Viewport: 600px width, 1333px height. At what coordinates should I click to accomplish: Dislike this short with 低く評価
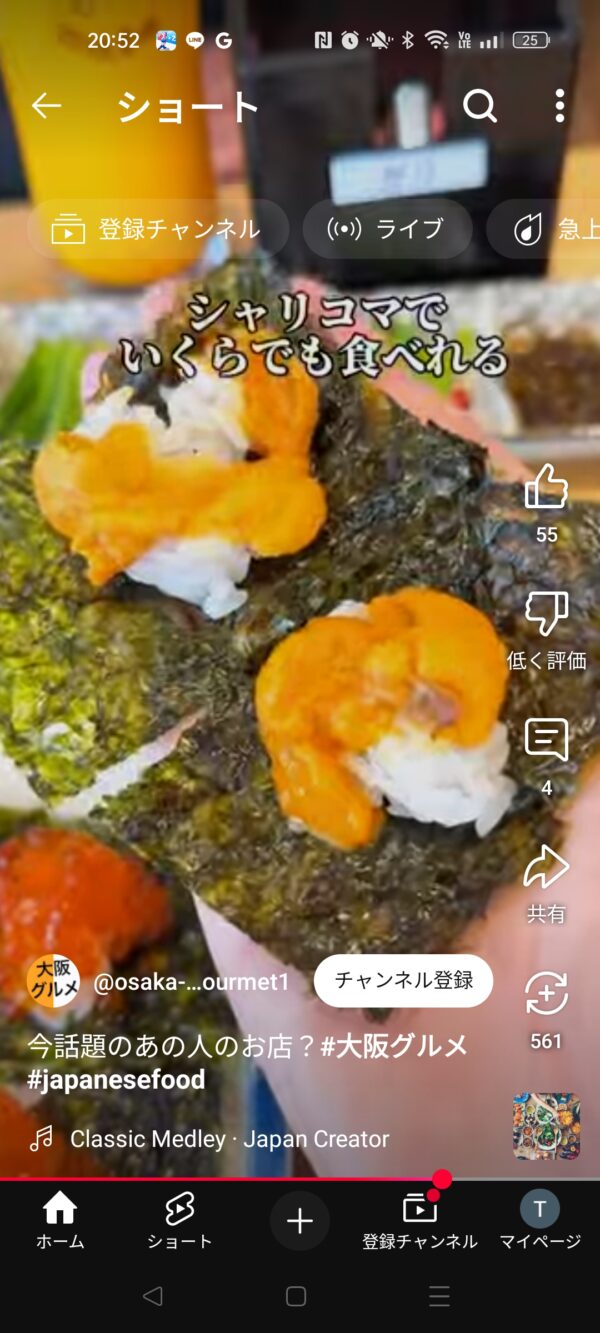pos(546,614)
